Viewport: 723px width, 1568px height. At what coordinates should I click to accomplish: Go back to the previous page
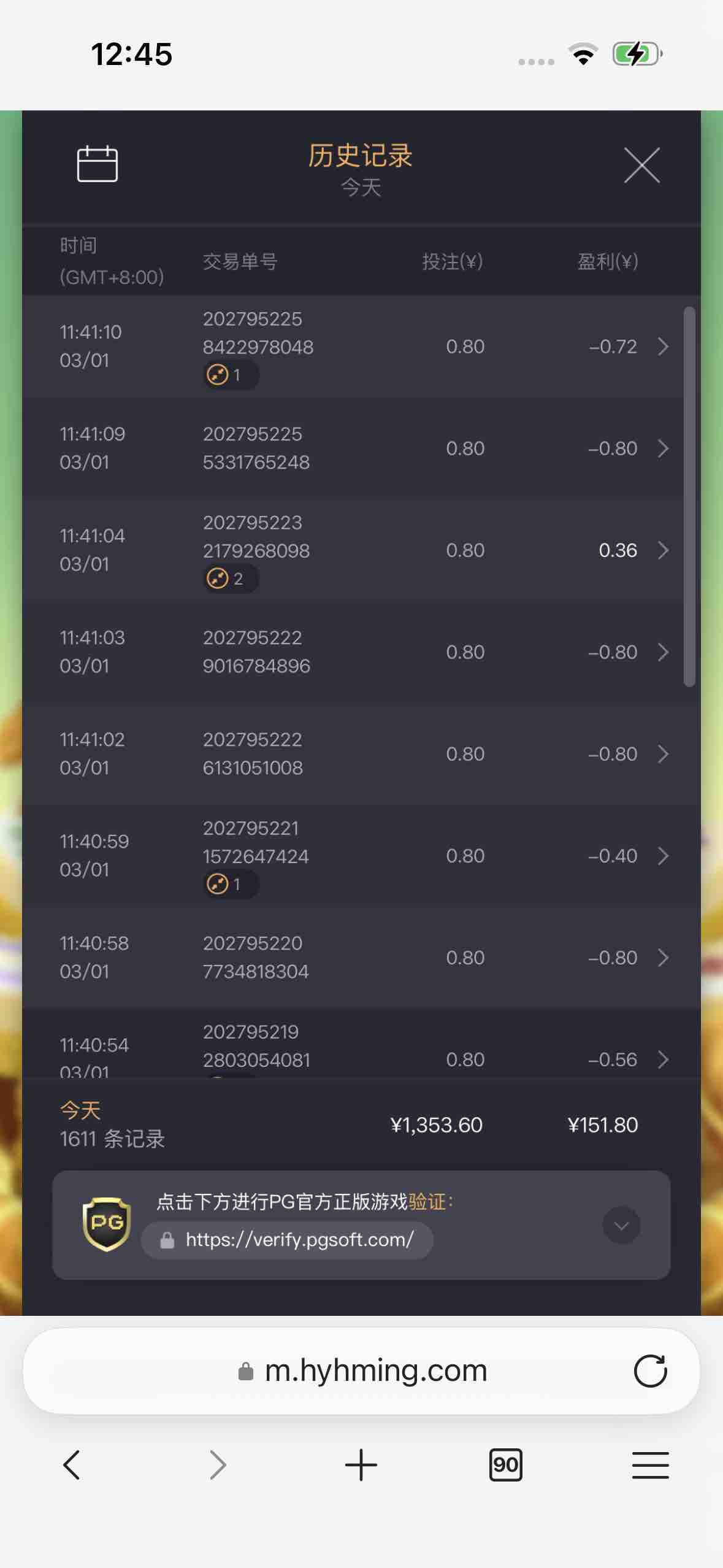tap(72, 1465)
